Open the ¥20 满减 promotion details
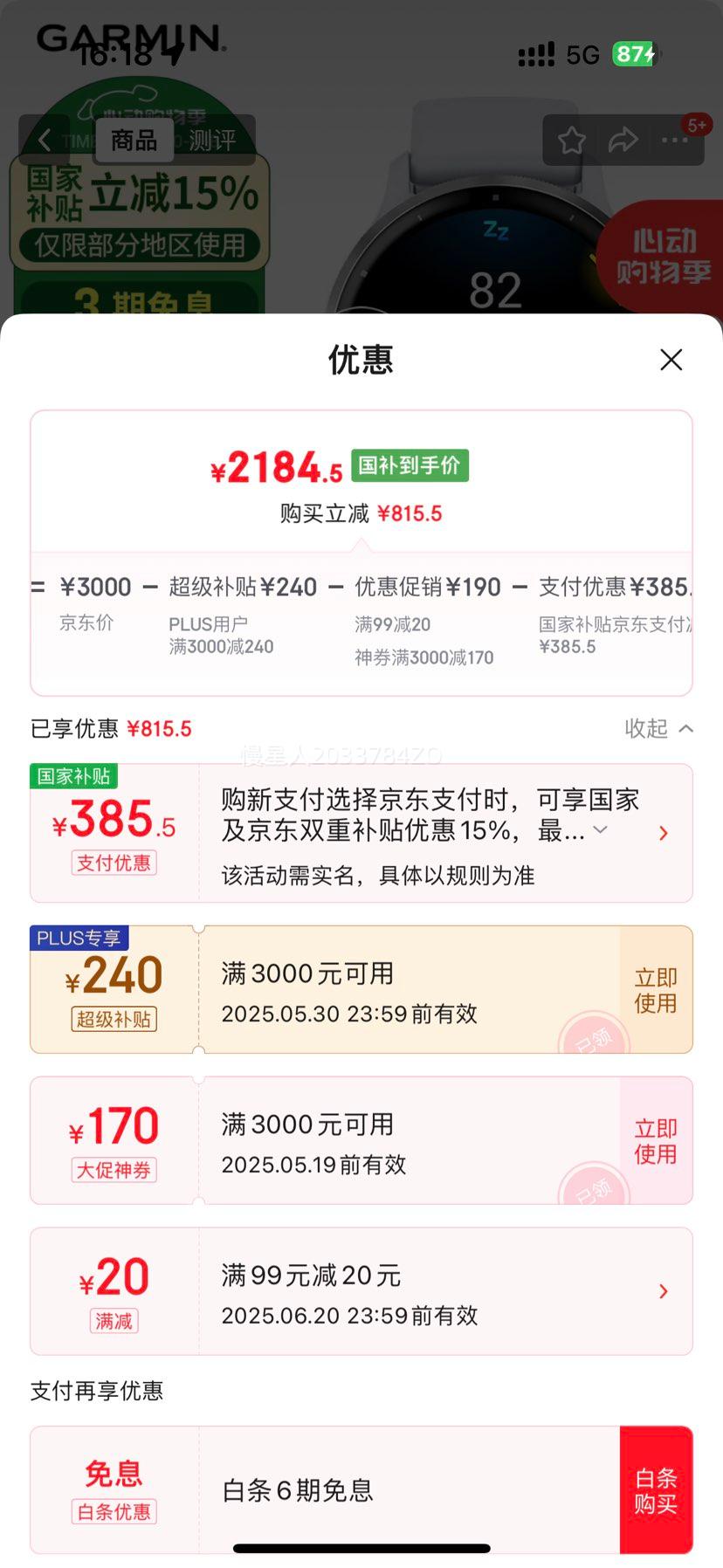Image resolution: width=723 pixels, height=1568 pixels. (x=663, y=1291)
